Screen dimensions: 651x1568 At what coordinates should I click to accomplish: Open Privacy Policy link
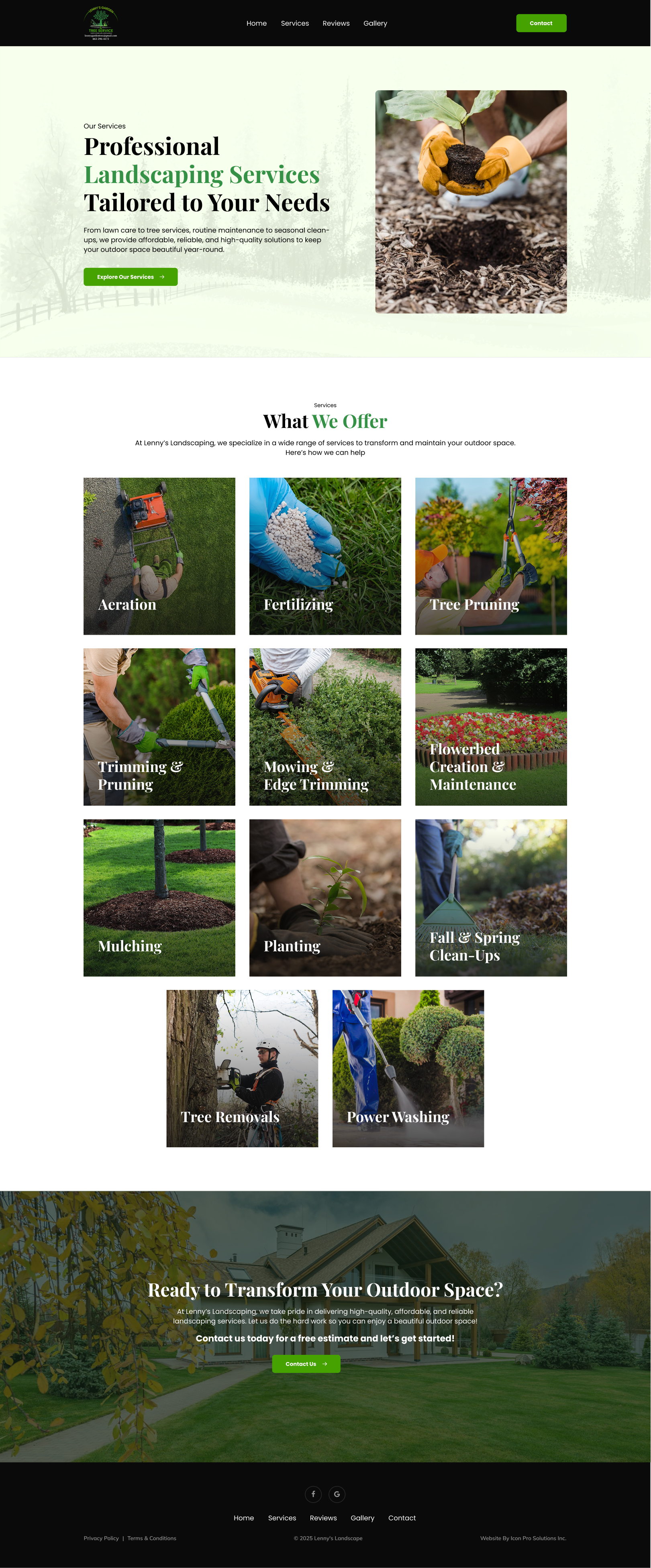tap(101, 1538)
